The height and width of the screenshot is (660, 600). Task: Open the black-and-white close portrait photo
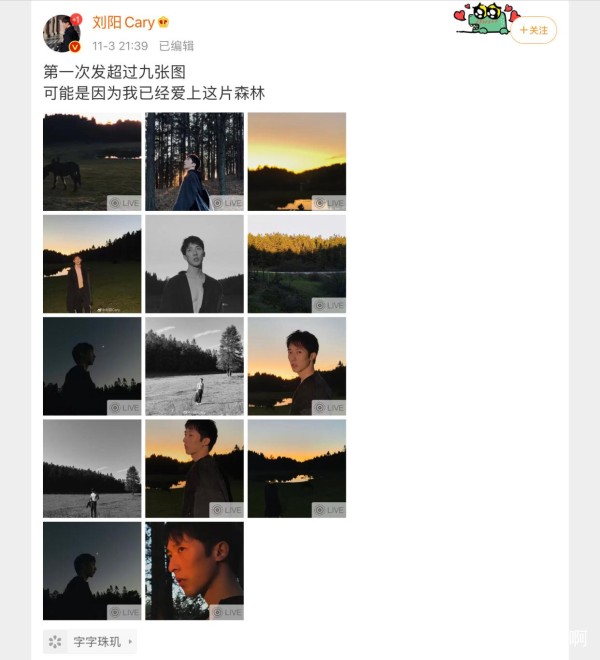194,263
